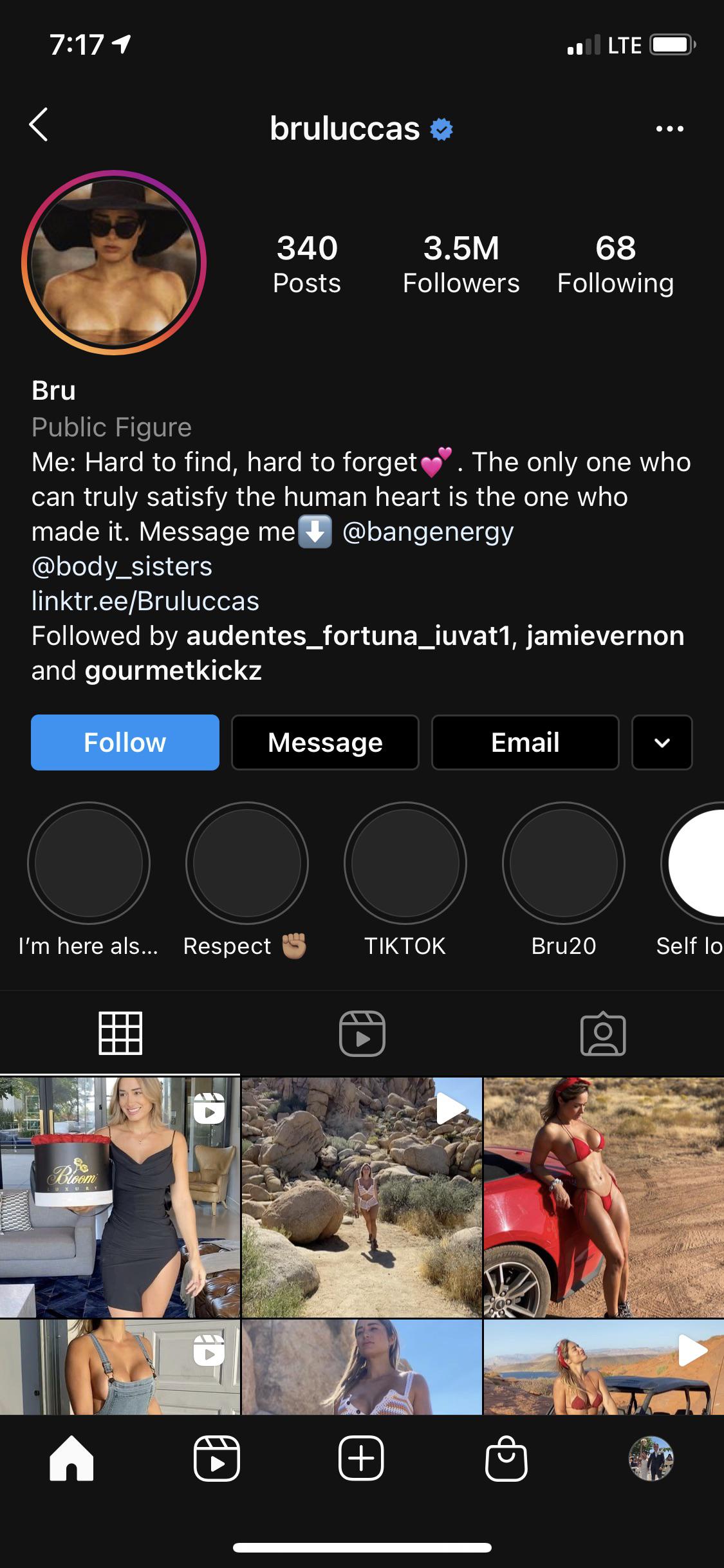Expand the dropdown next to Email button
This screenshot has height=1568, width=724.
[x=662, y=742]
